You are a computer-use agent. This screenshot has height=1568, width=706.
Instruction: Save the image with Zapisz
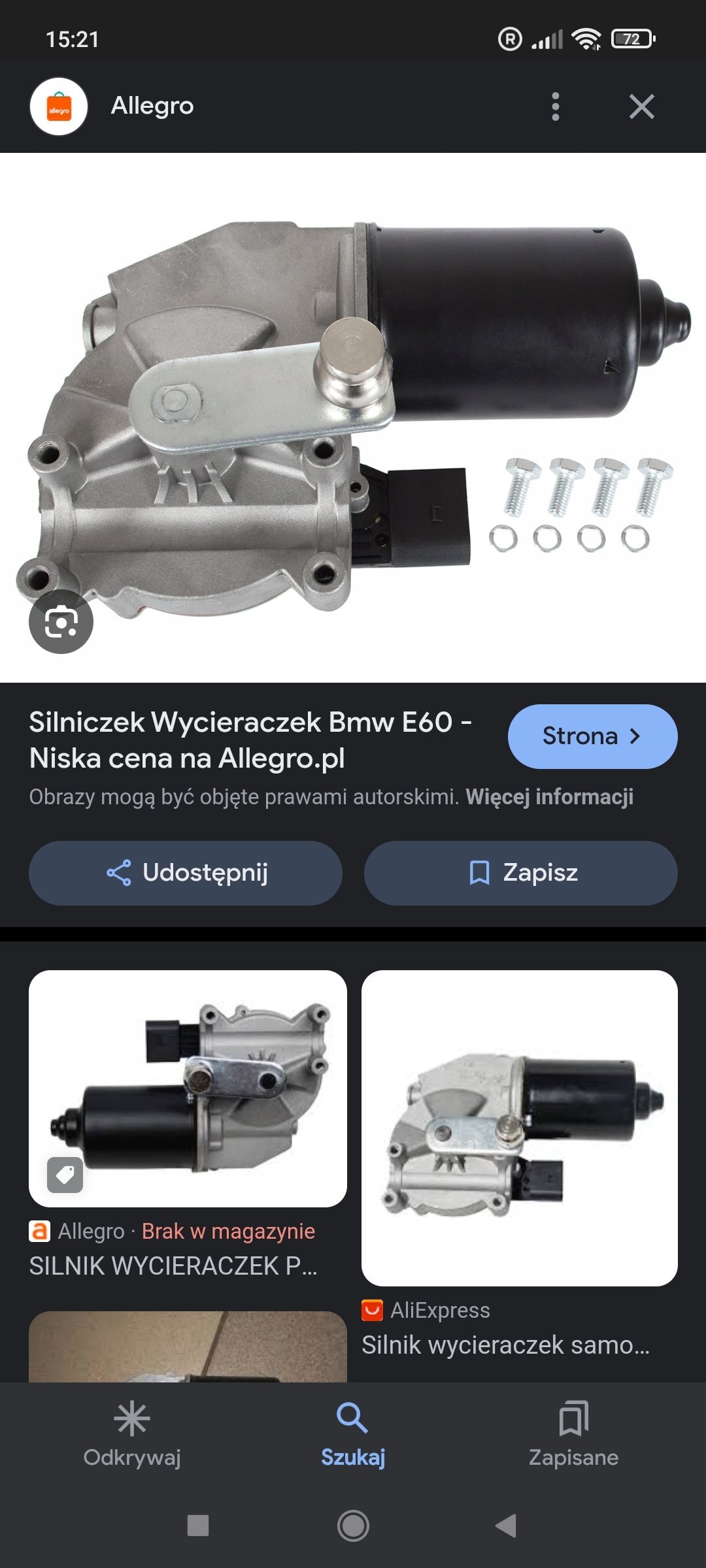pos(520,873)
